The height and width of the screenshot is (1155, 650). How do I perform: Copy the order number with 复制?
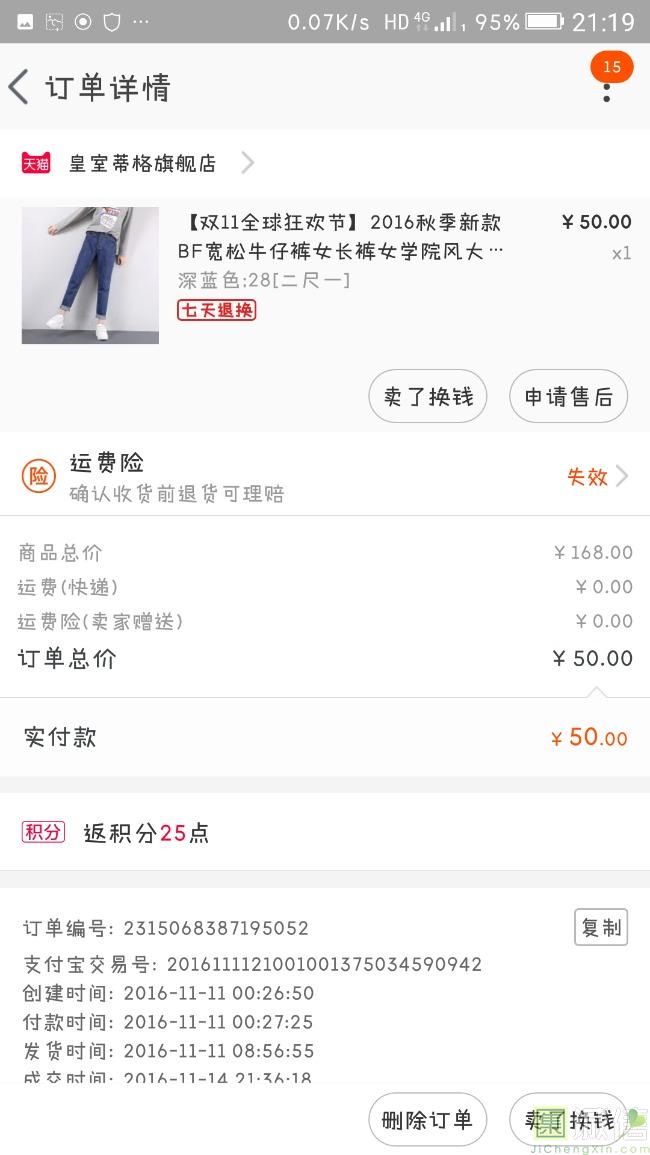pos(601,927)
